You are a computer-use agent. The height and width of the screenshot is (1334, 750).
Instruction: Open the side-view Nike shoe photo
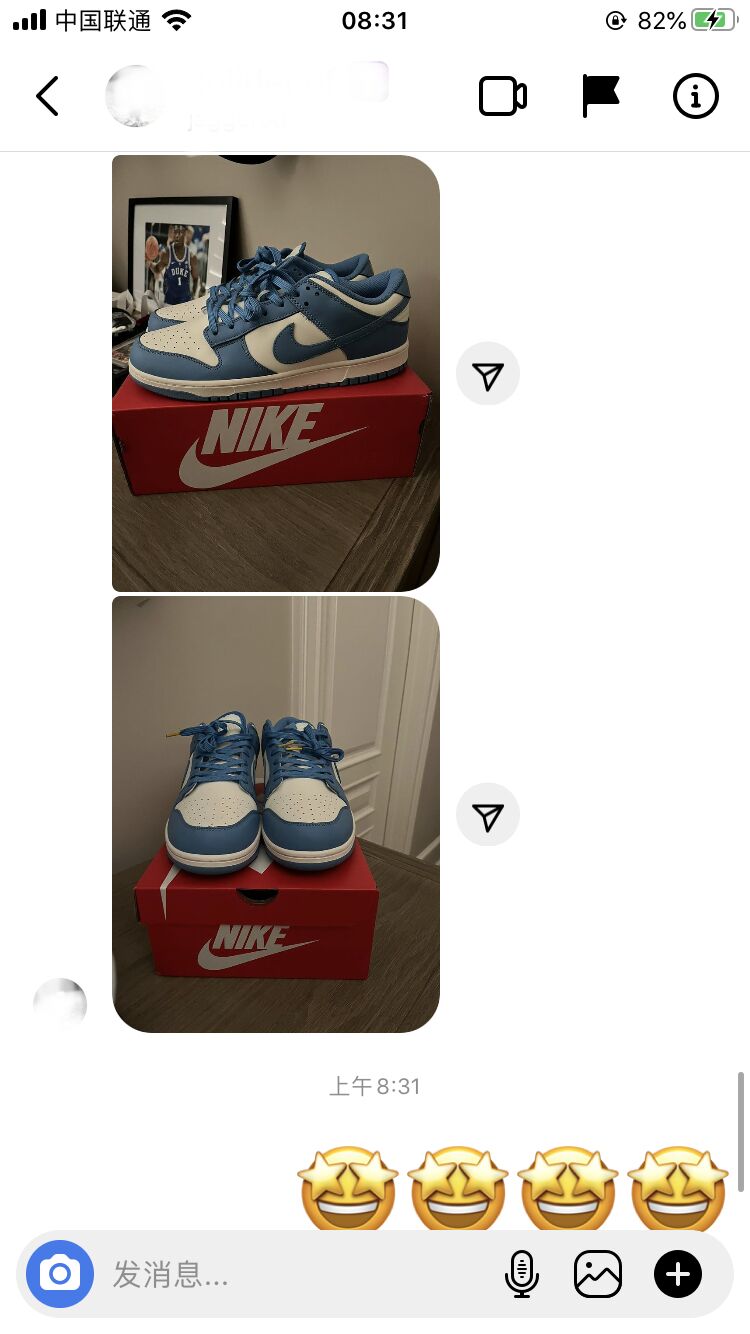(276, 373)
